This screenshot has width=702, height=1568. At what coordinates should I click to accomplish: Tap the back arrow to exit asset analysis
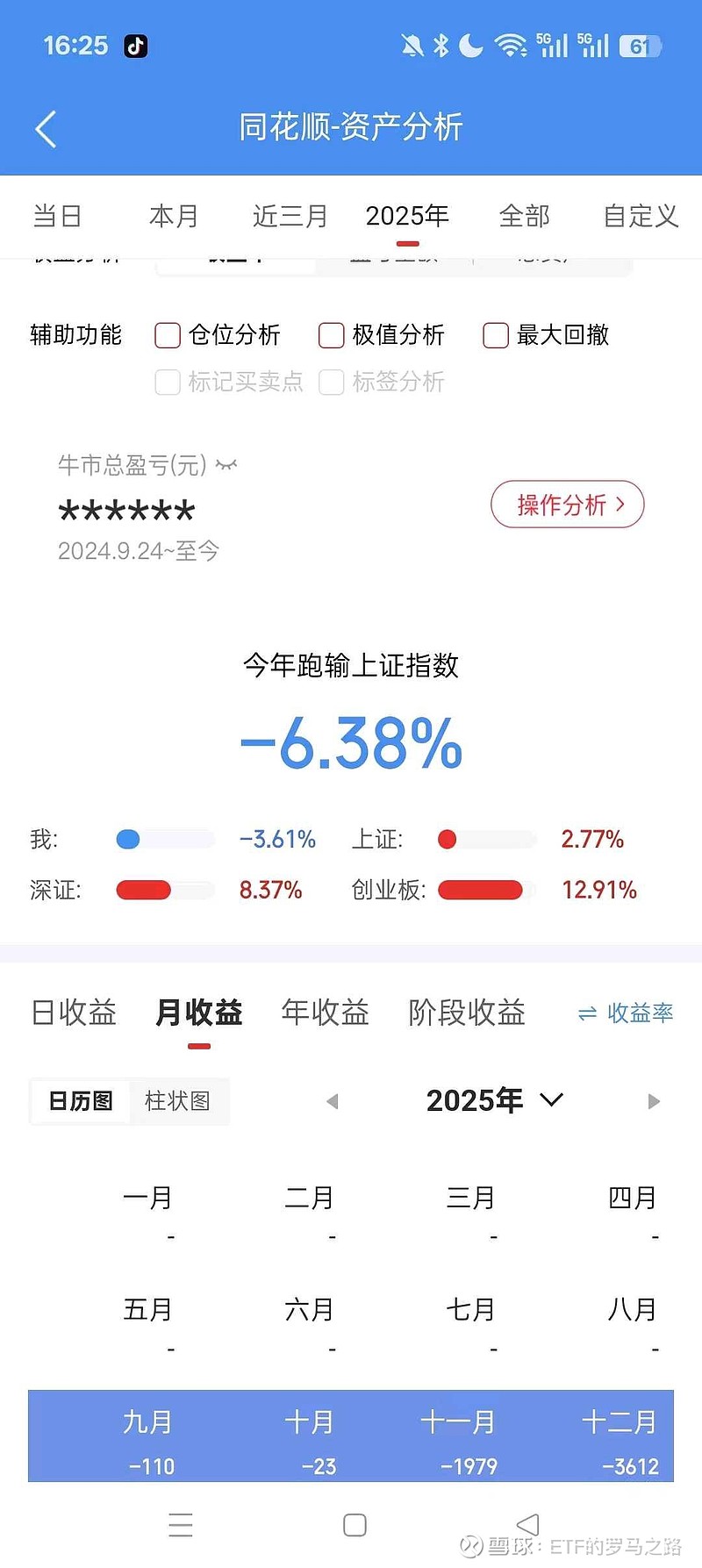coord(46,128)
